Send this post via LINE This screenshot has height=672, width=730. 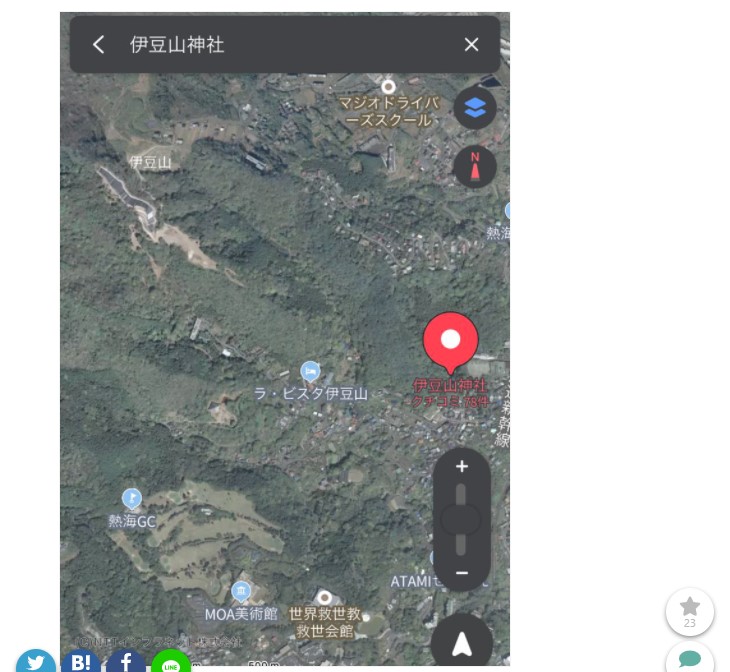tap(171, 663)
